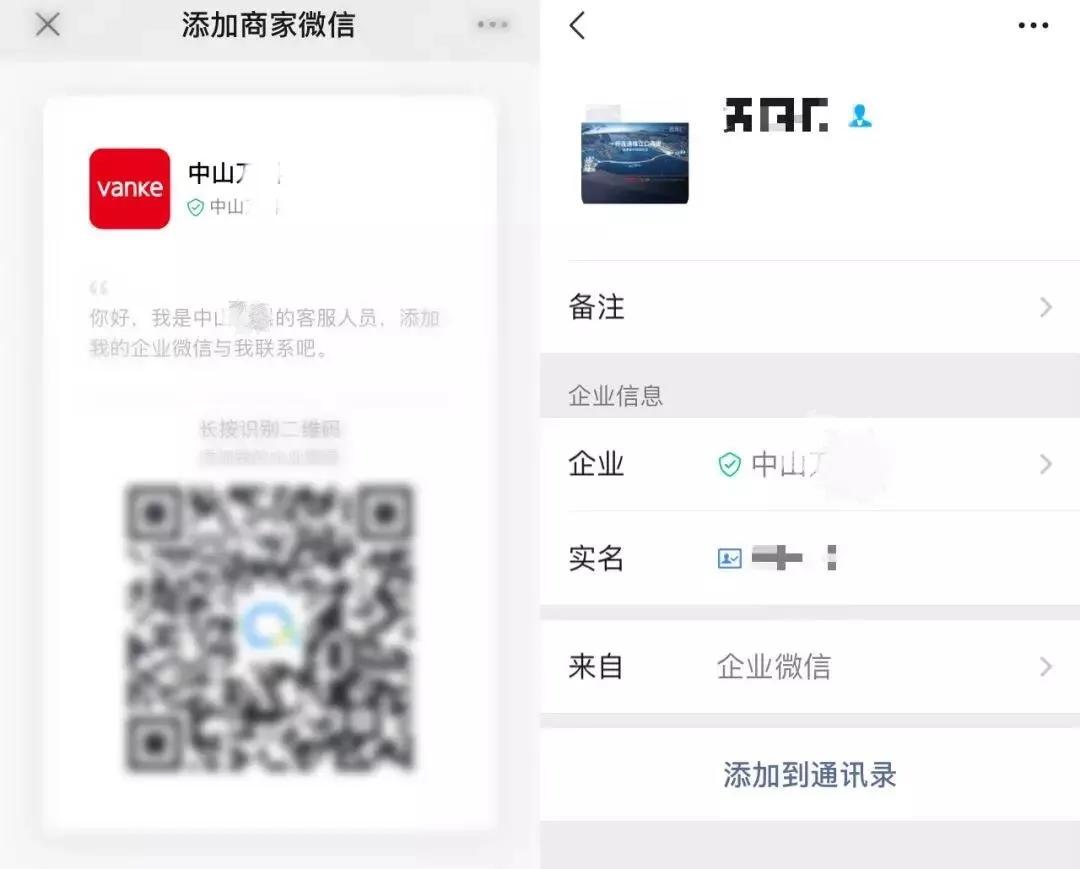Go back from the contact profile
The width and height of the screenshot is (1080, 869).
pyautogui.click(x=578, y=26)
